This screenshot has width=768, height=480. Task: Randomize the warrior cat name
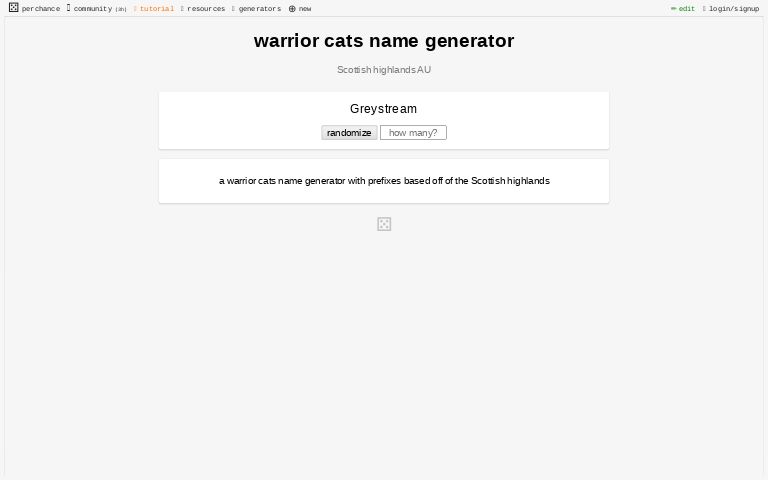tap(349, 132)
